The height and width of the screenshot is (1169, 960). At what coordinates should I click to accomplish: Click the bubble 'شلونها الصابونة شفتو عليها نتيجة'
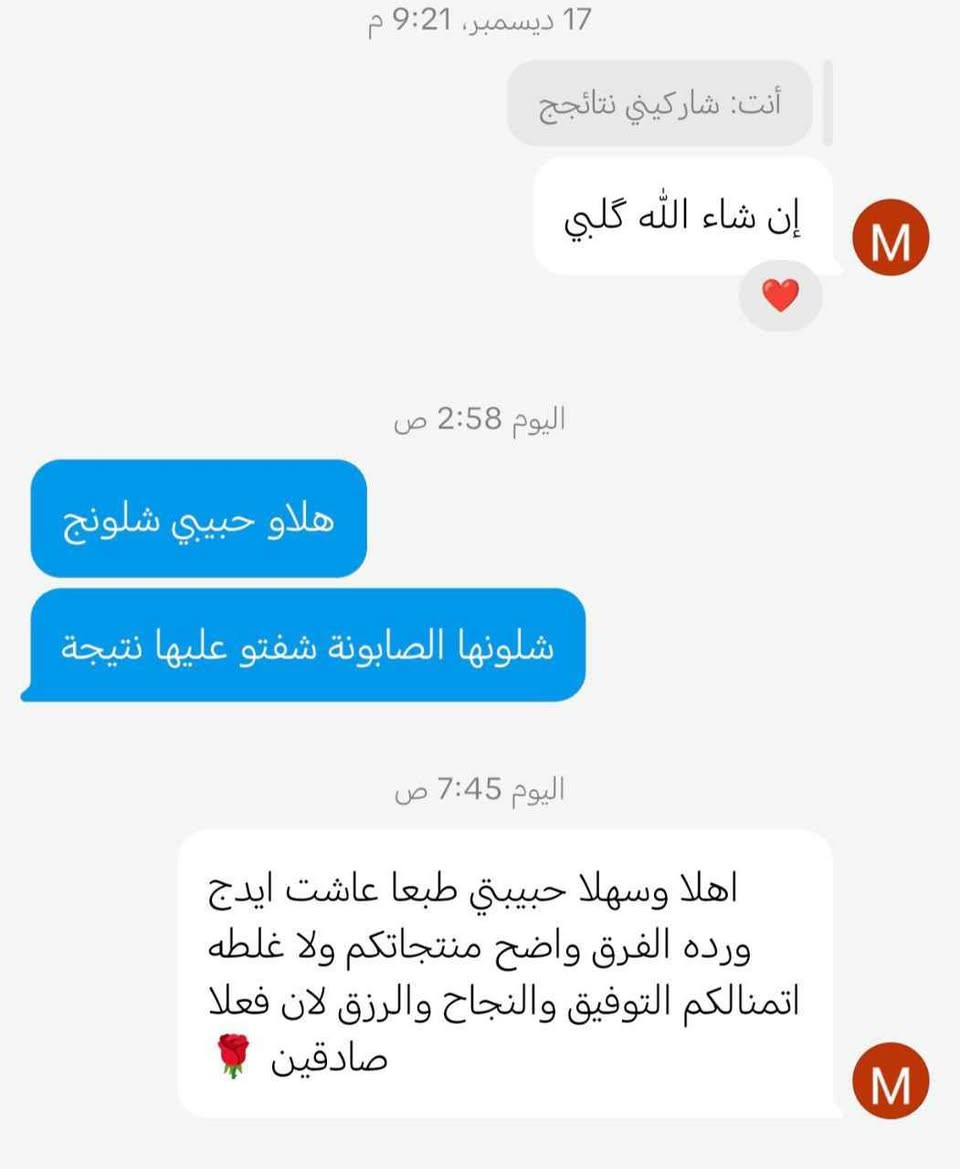(x=305, y=641)
